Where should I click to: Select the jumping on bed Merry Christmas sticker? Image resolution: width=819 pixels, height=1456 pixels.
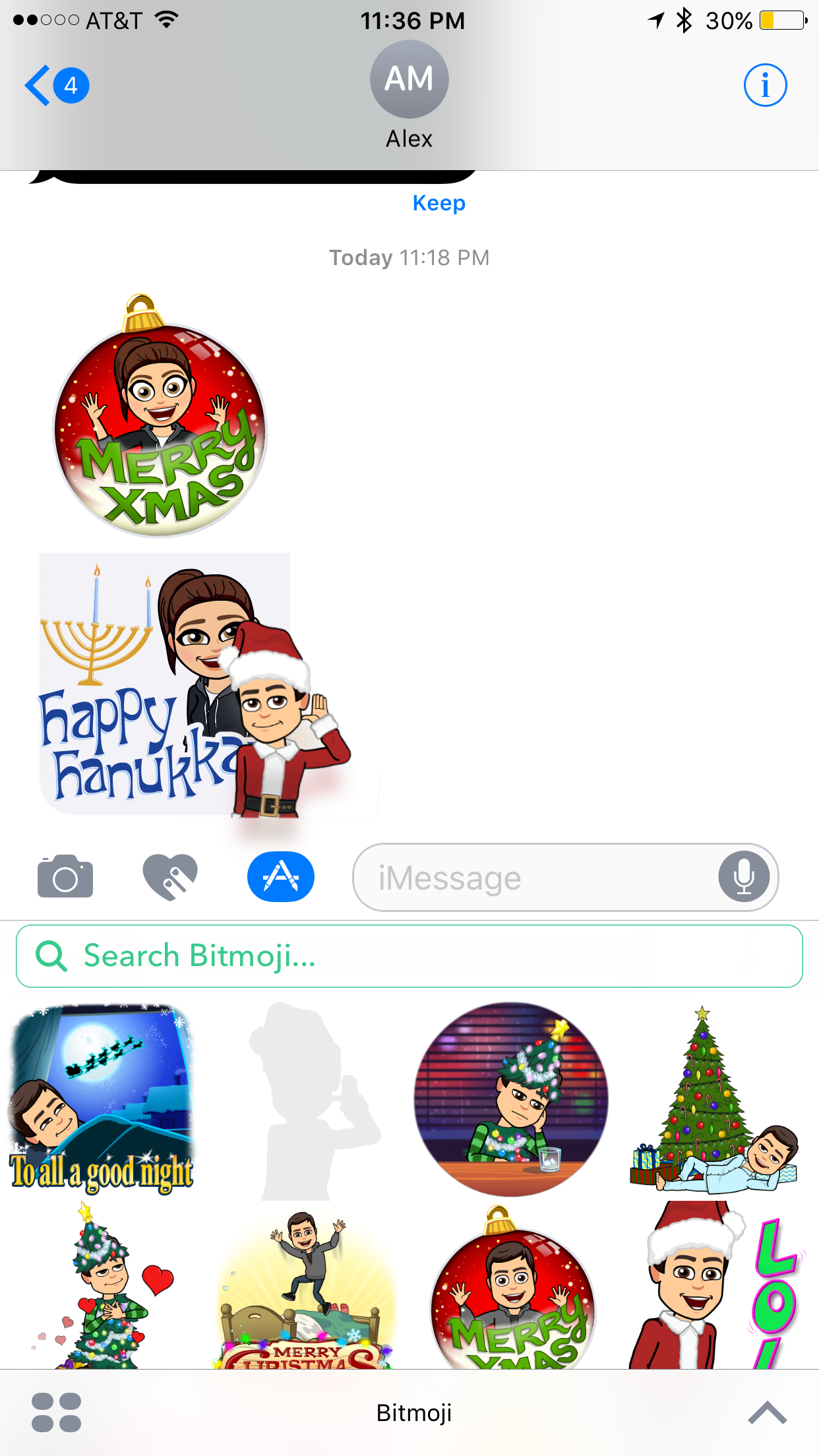click(x=305, y=1286)
